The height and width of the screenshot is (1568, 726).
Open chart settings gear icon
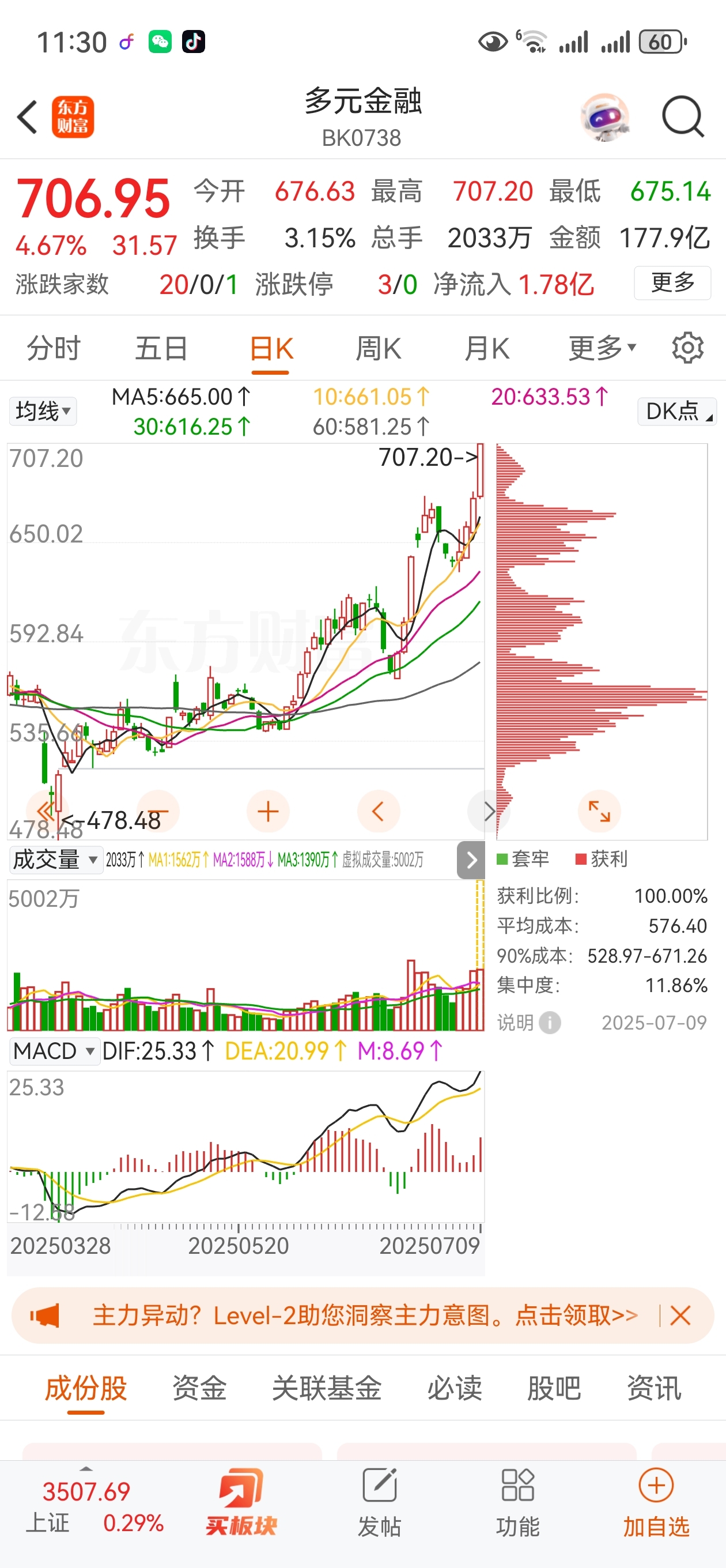687,348
